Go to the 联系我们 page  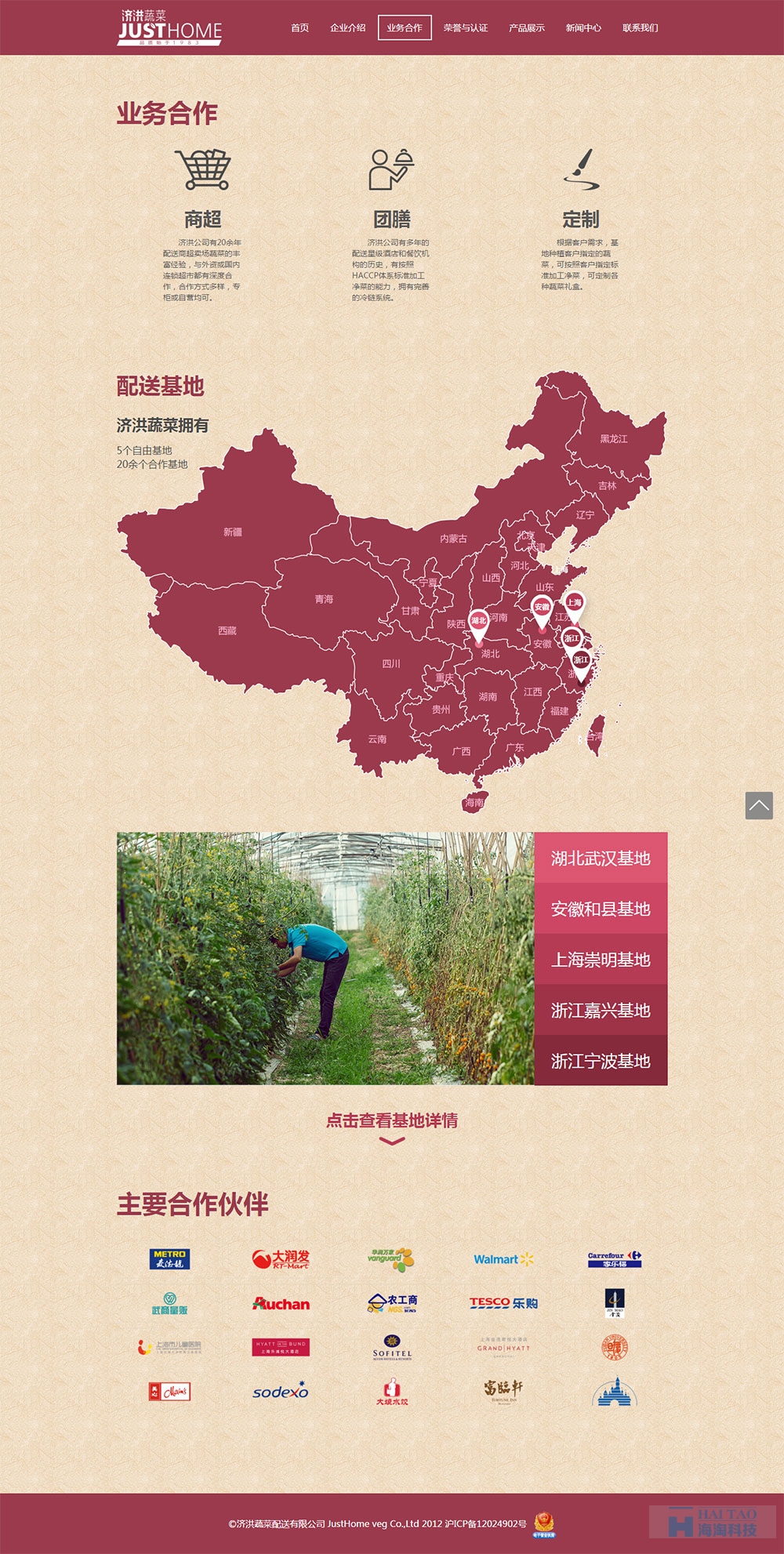[x=641, y=27]
